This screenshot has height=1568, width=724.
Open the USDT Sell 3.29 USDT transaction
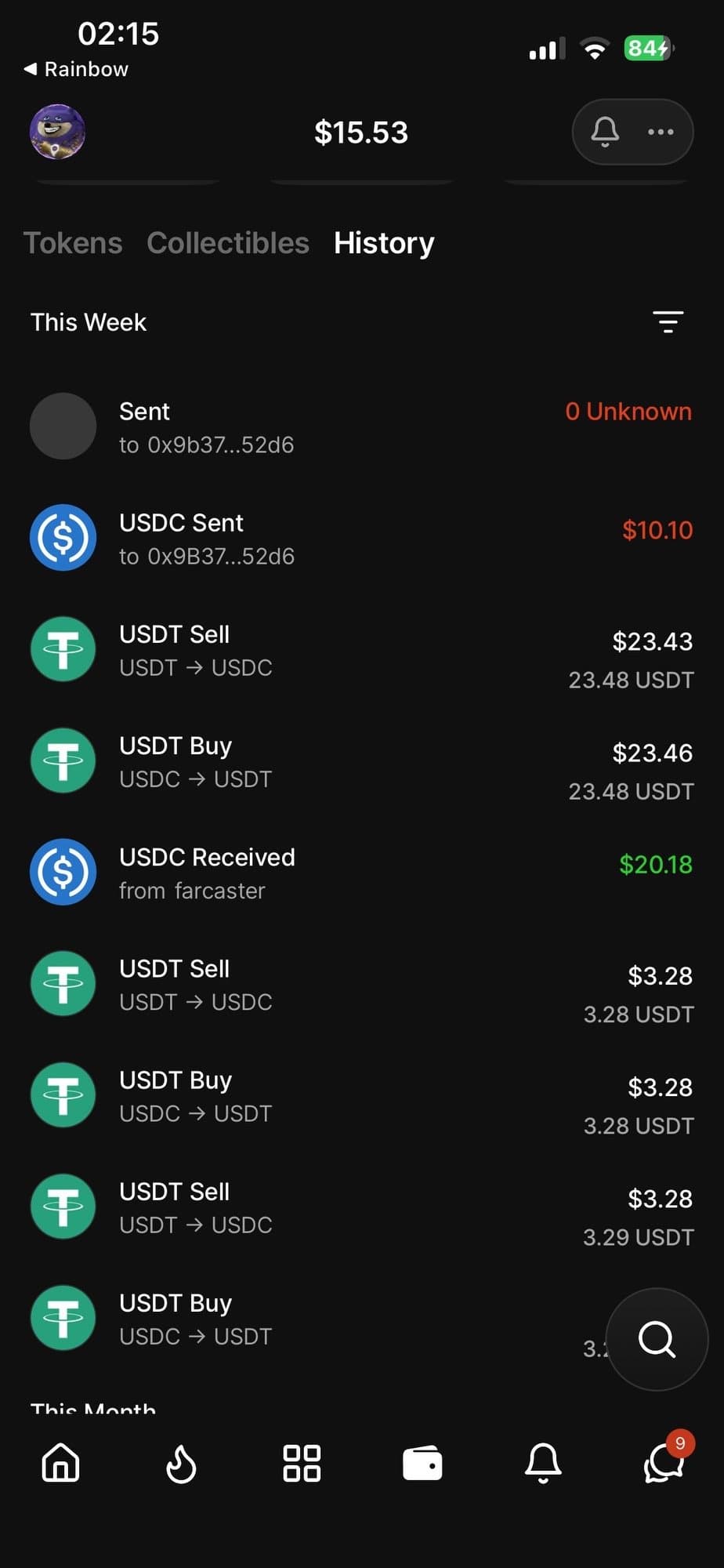pos(360,1207)
